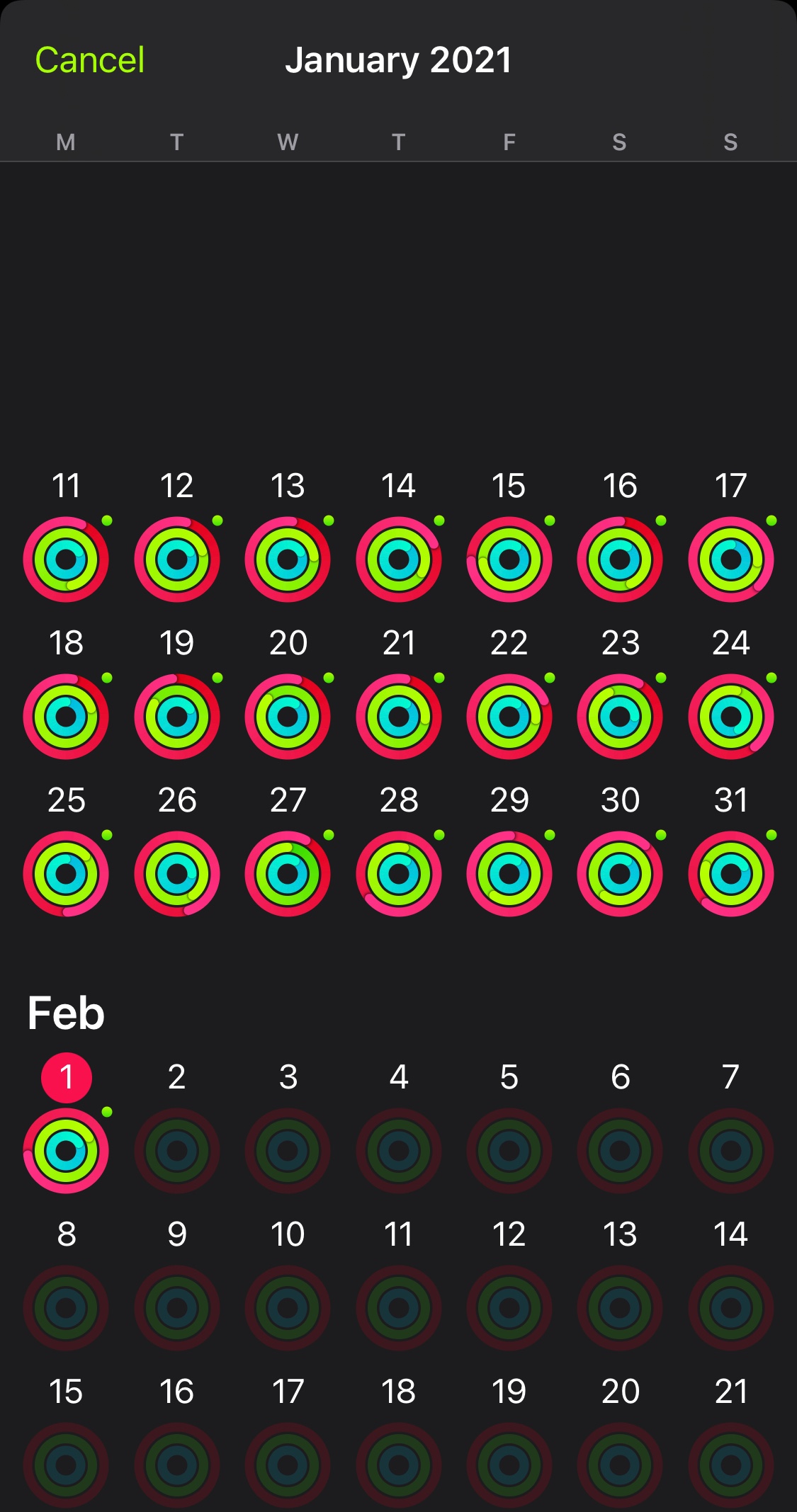This screenshot has width=797, height=1512.
Task: View activity for January 25
Action: (66, 874)
